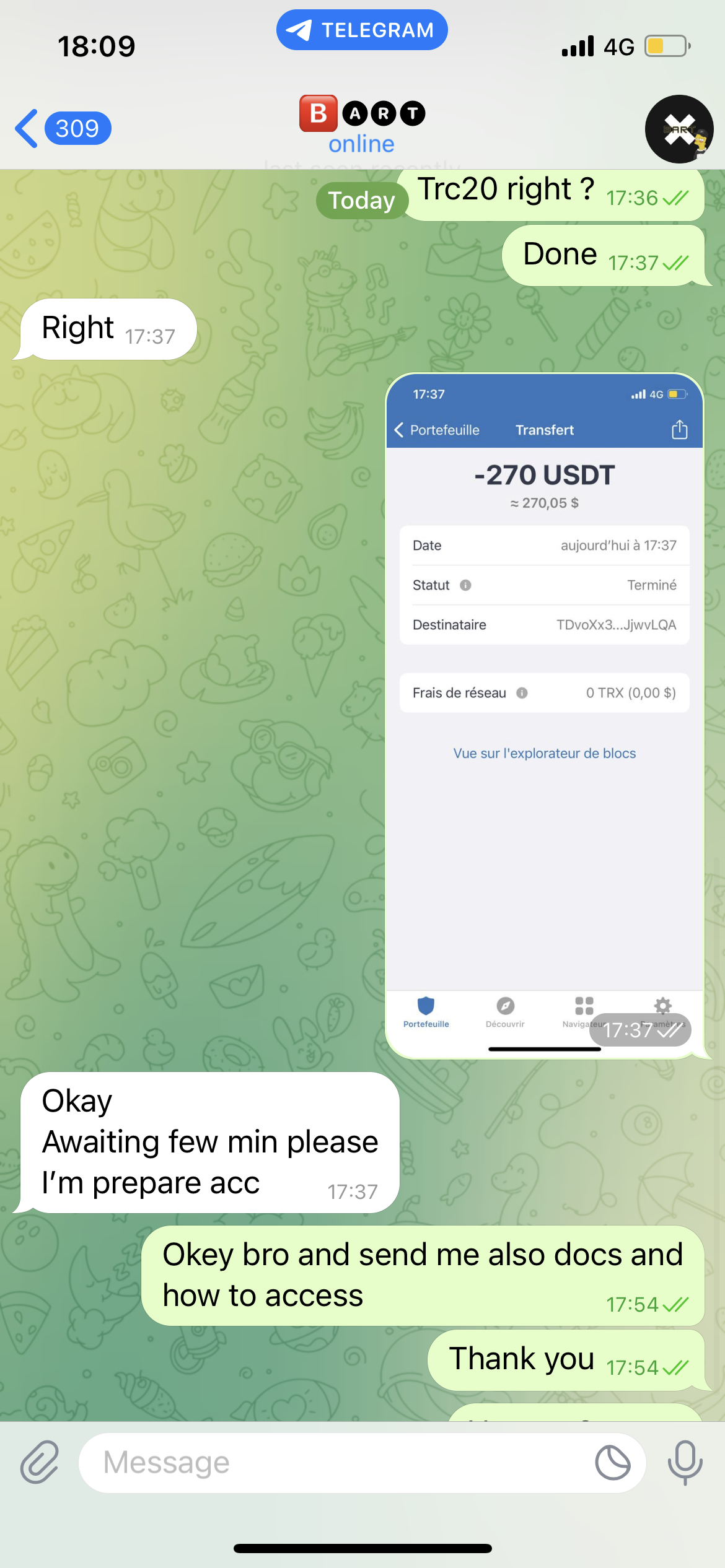Open the BART contact profile avatar
This screenshot has height=1568, width=725.
tap(679, 129)
